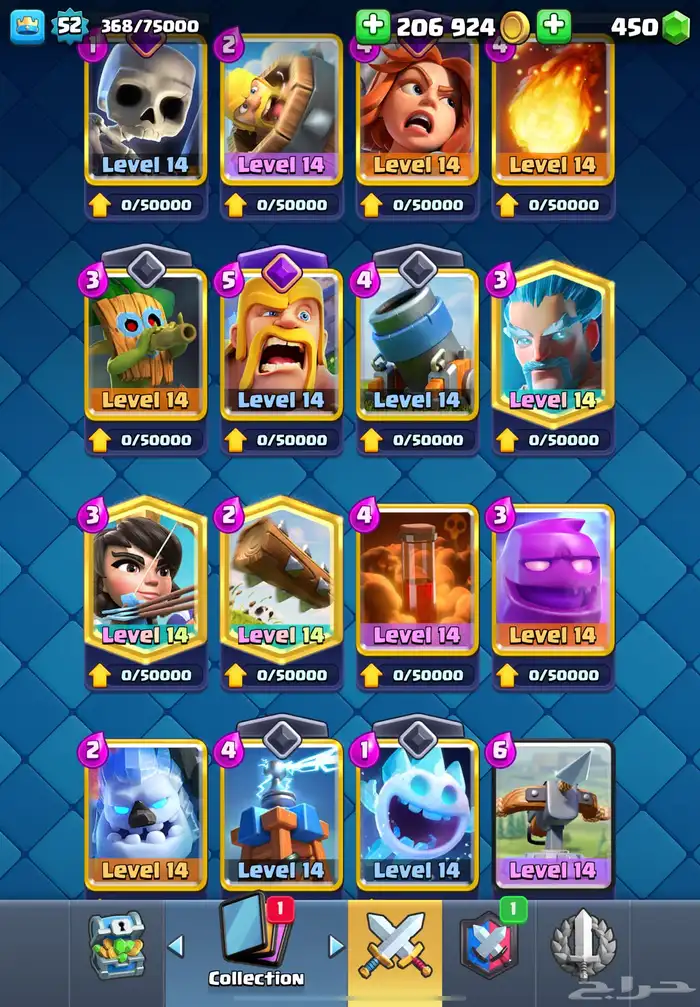700x1007 pixels.
Task: Select the Barbarian King-style Barbarians card
Action: pos(281,346)
